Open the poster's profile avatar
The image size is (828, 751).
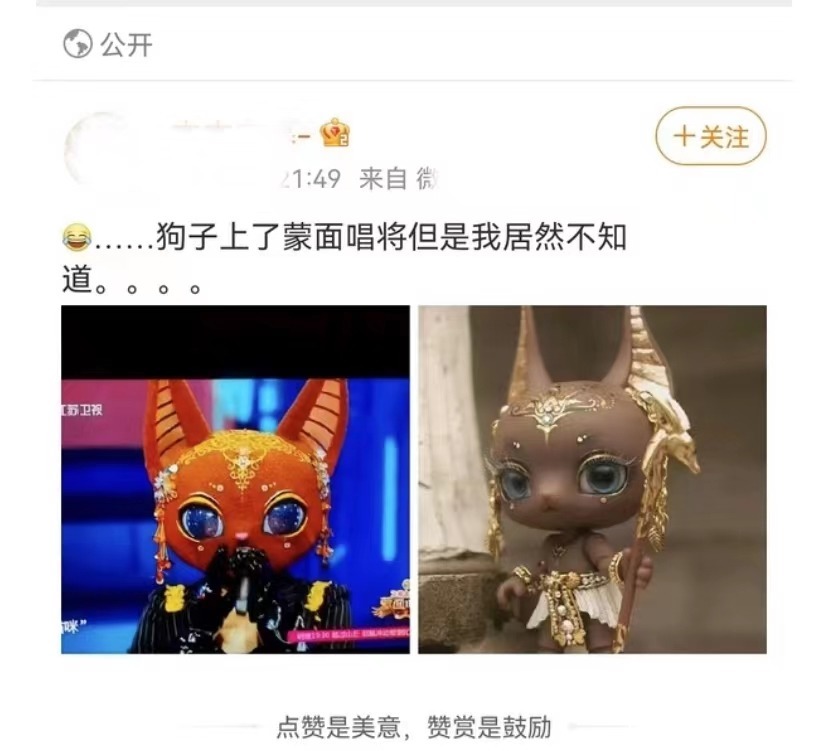coord(97,150)
